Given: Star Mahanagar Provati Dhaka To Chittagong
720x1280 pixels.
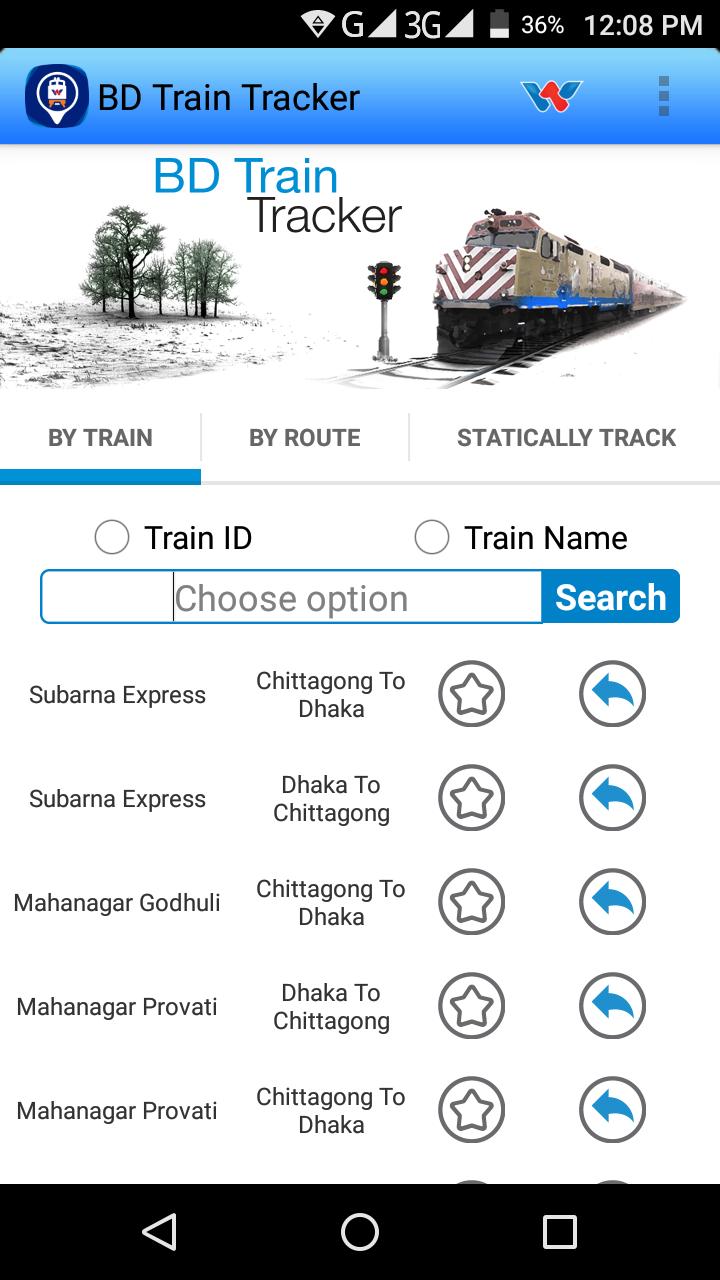Looking at the screenshot, I should click(471, 1005).
